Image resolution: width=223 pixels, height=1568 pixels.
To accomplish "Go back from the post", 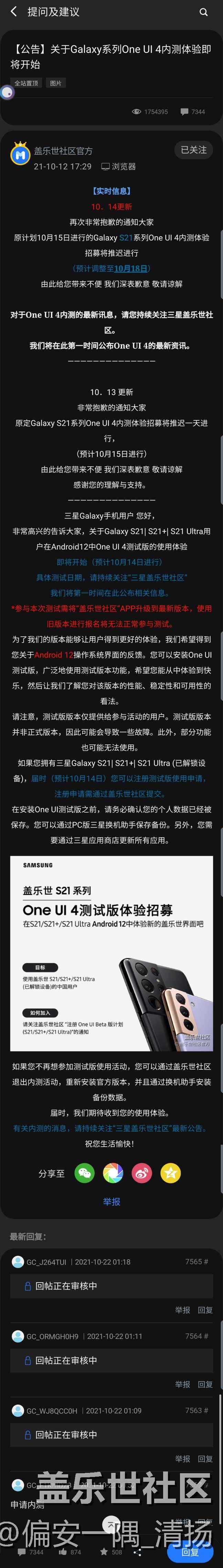I will coord(13,12).
